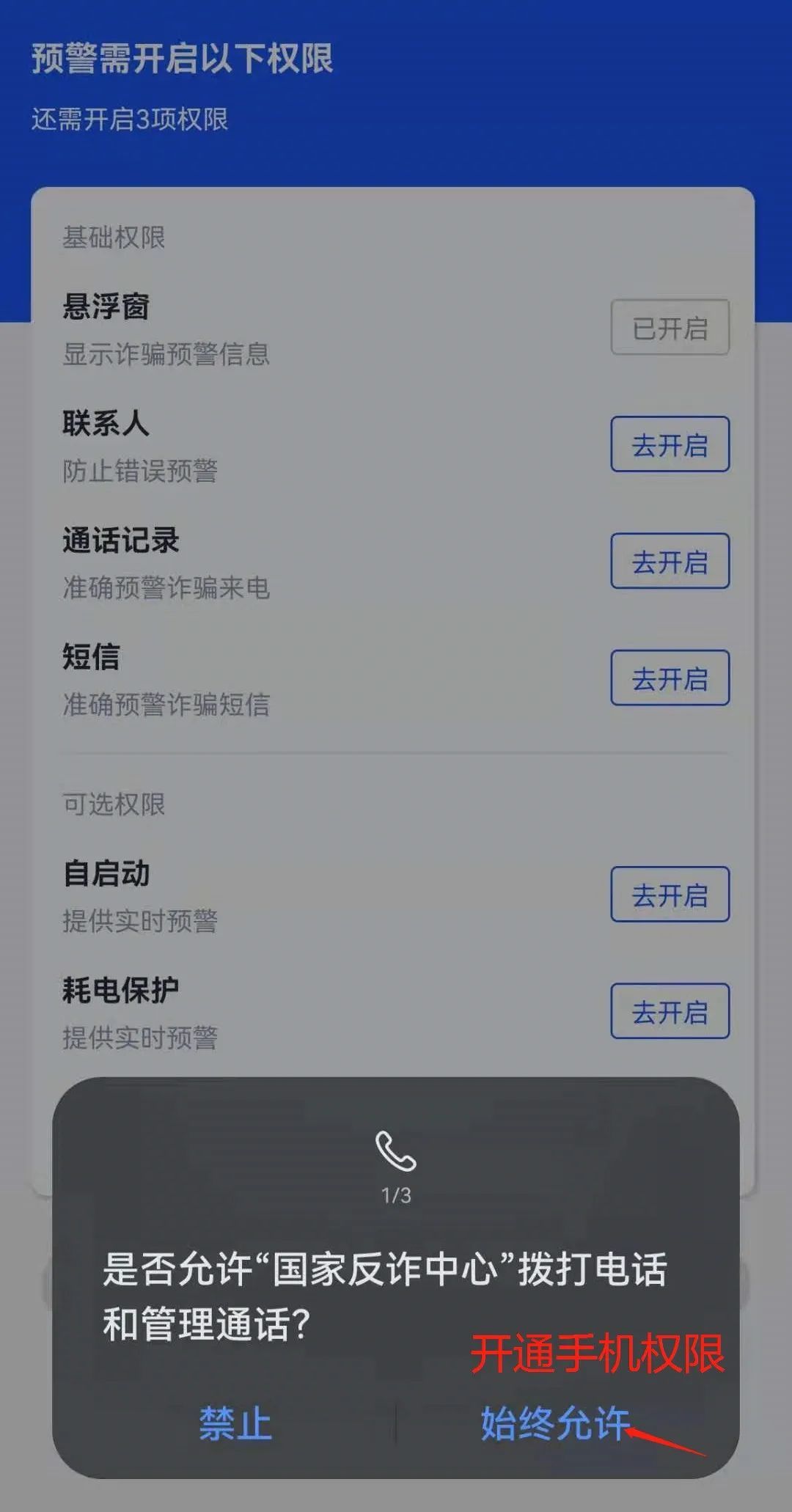Tap 去开启 for 联系人 permission
This screenshot has height=1512, width=792.
coord(670,444)
